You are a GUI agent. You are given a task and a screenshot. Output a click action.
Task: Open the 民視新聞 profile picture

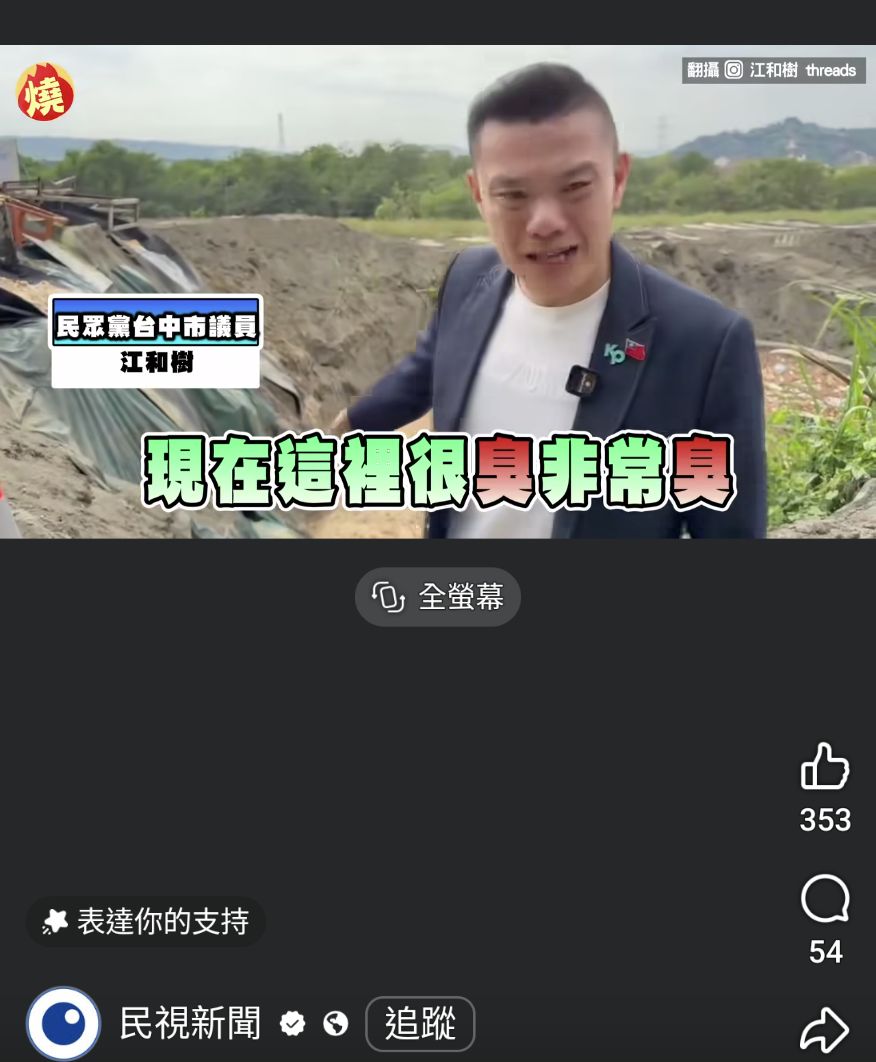[63, 1023]
